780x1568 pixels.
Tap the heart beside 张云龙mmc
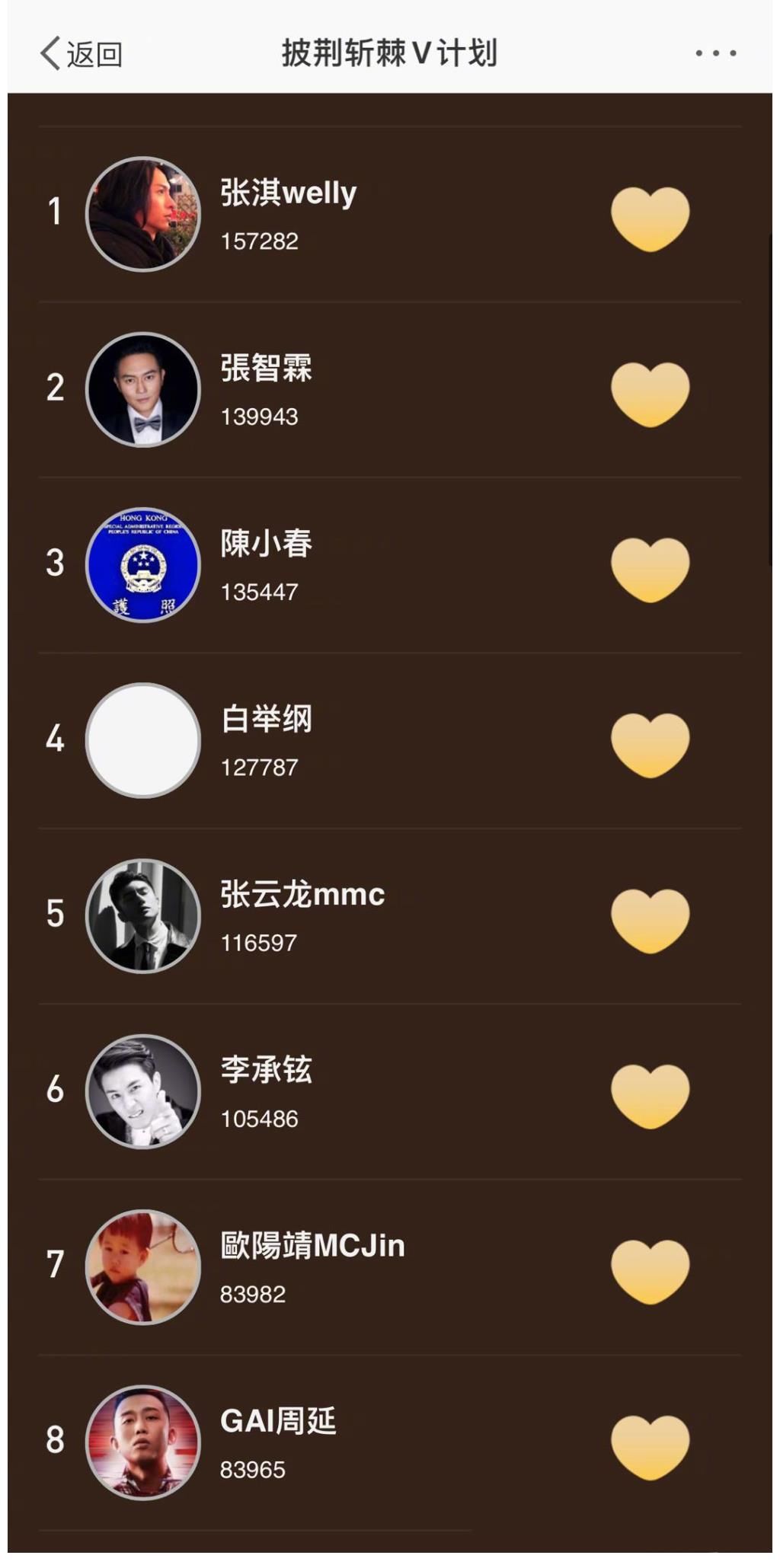[x=650, y=920]
